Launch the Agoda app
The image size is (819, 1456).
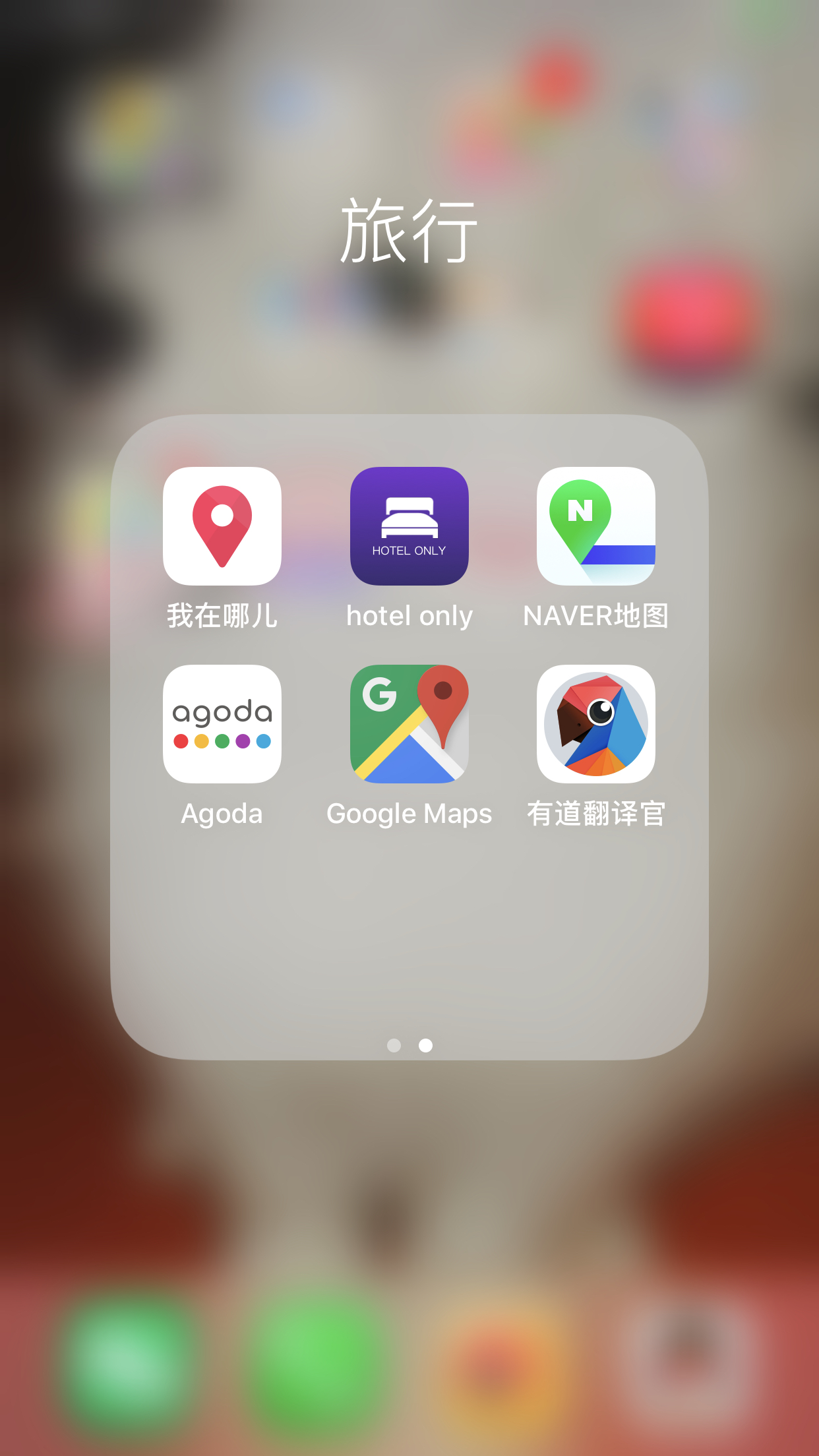tap(222, 724)
